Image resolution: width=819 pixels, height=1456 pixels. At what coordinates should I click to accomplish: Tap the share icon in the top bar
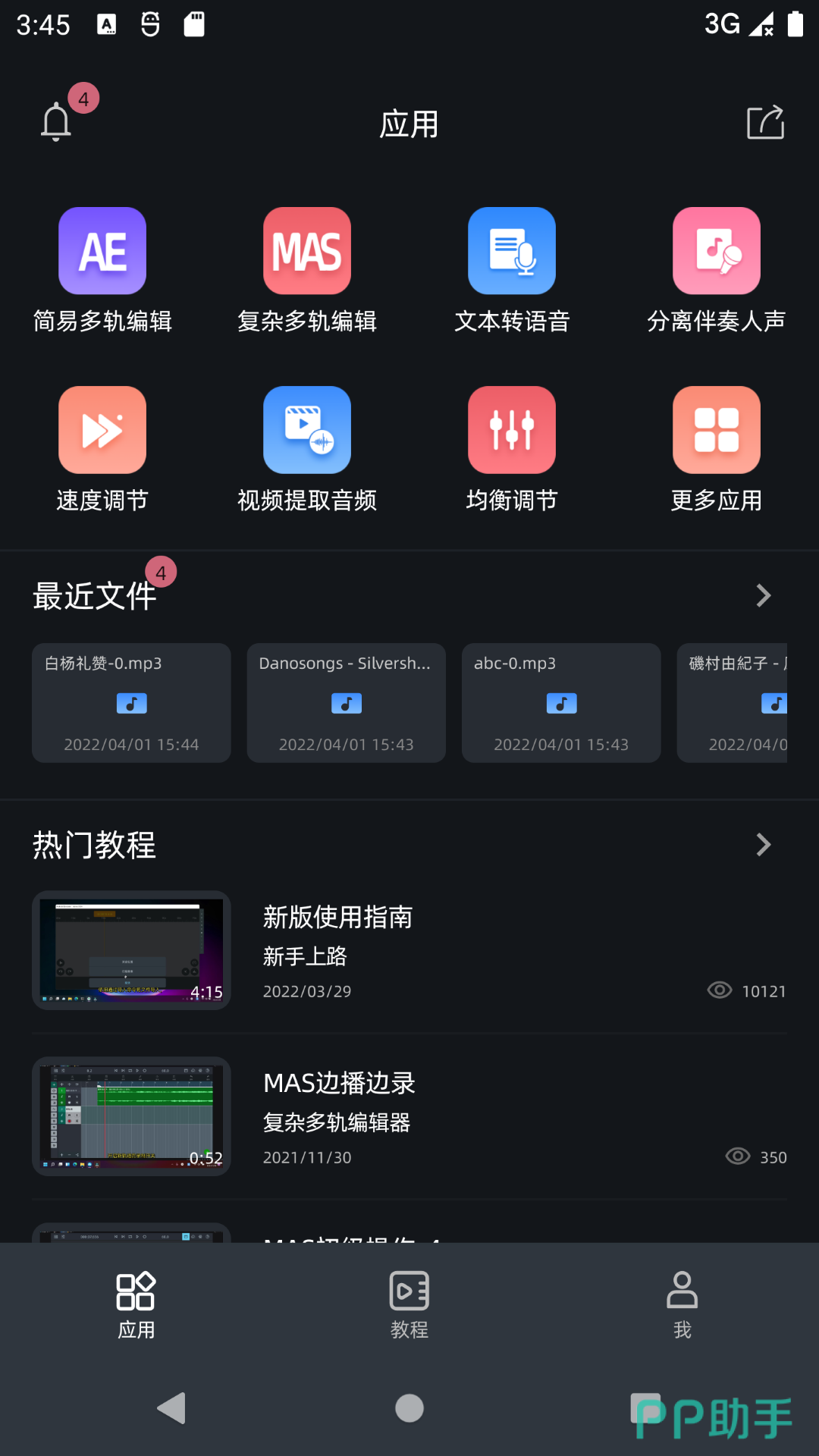(x=765, y=122)
